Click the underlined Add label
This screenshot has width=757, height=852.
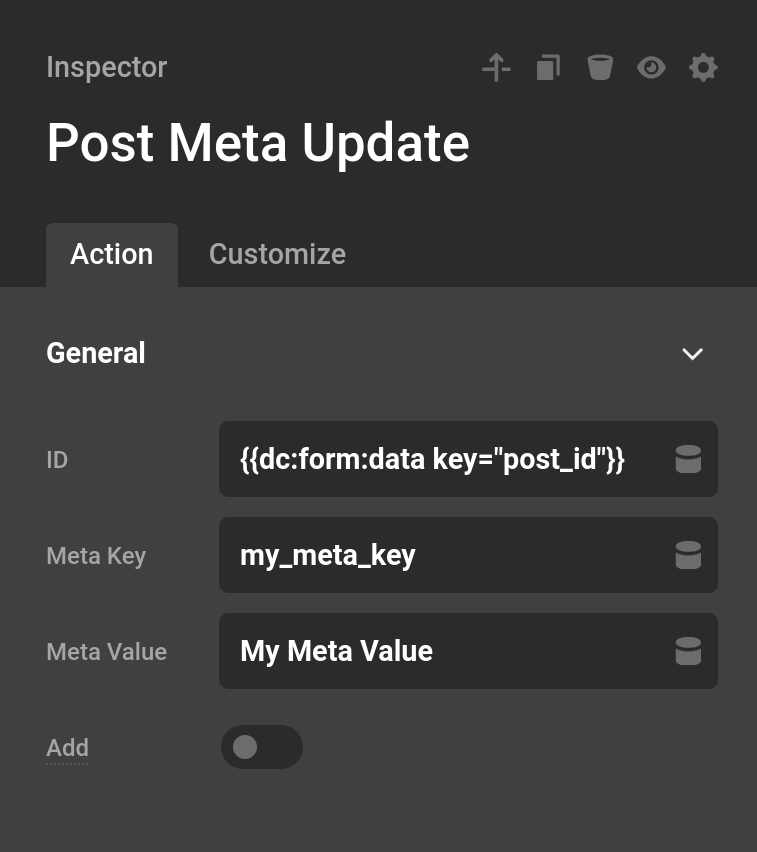pos(67,747)
